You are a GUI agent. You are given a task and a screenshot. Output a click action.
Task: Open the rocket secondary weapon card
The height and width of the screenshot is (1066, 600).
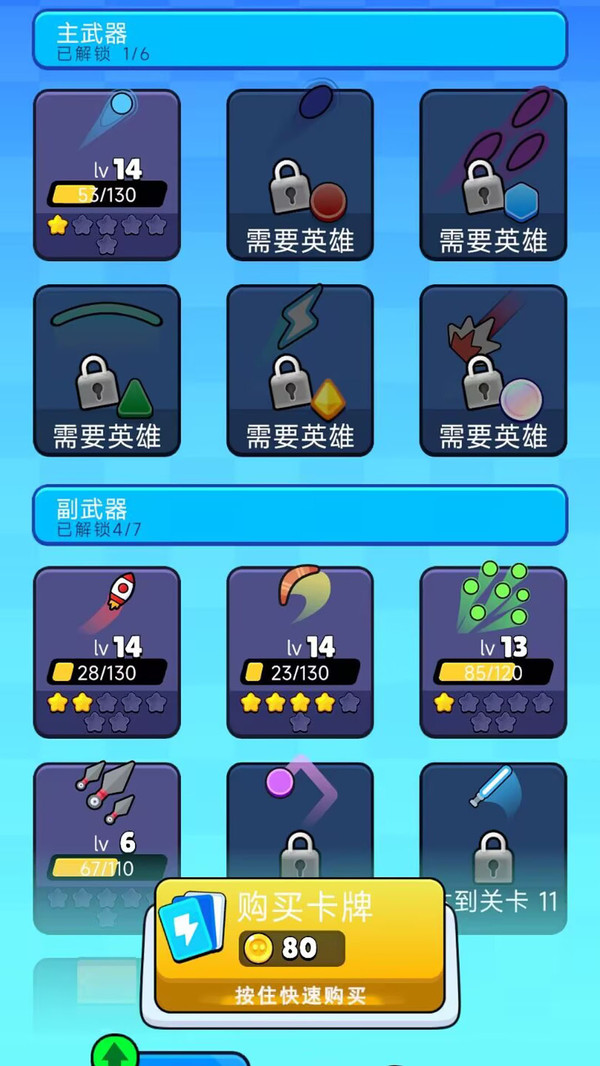pos(107,653)
